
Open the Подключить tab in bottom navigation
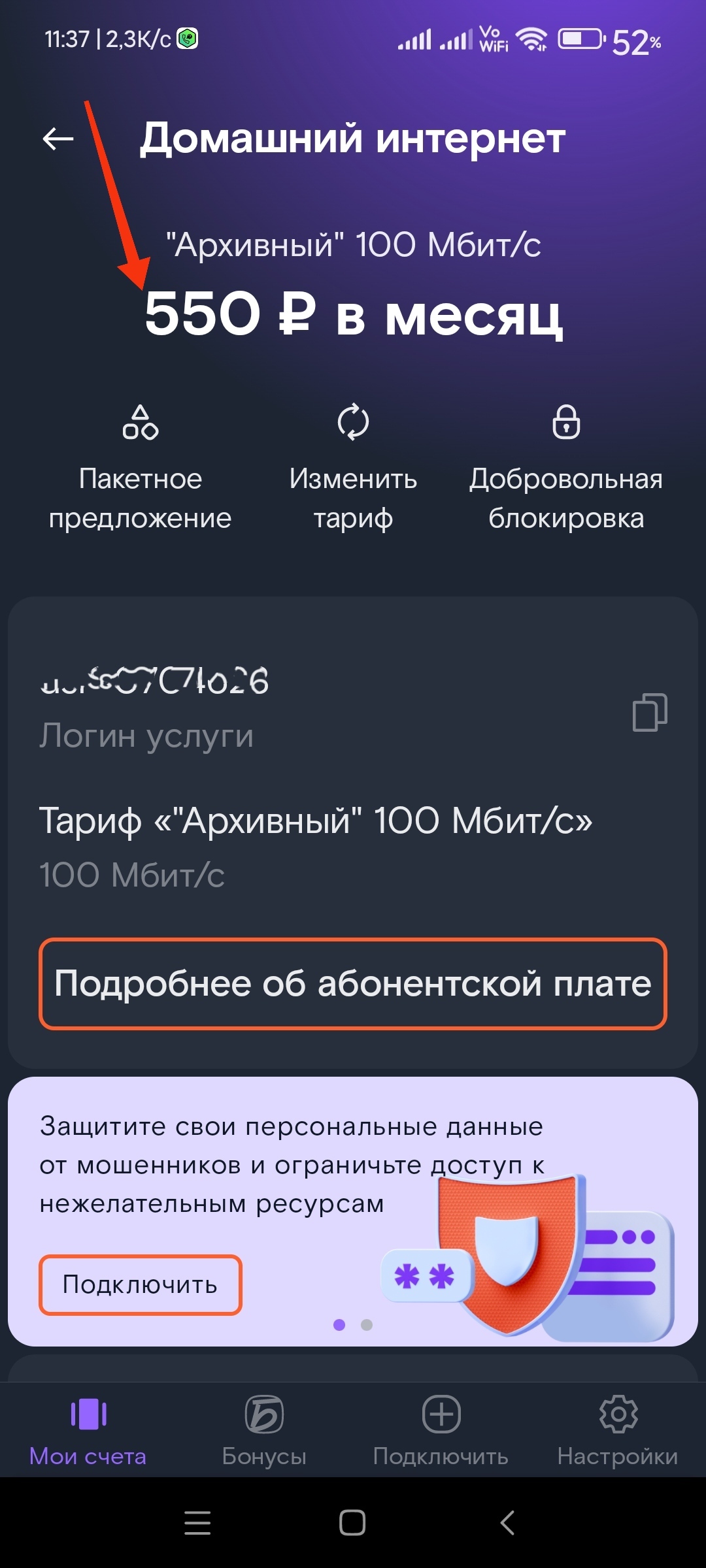click(441, 1430)
